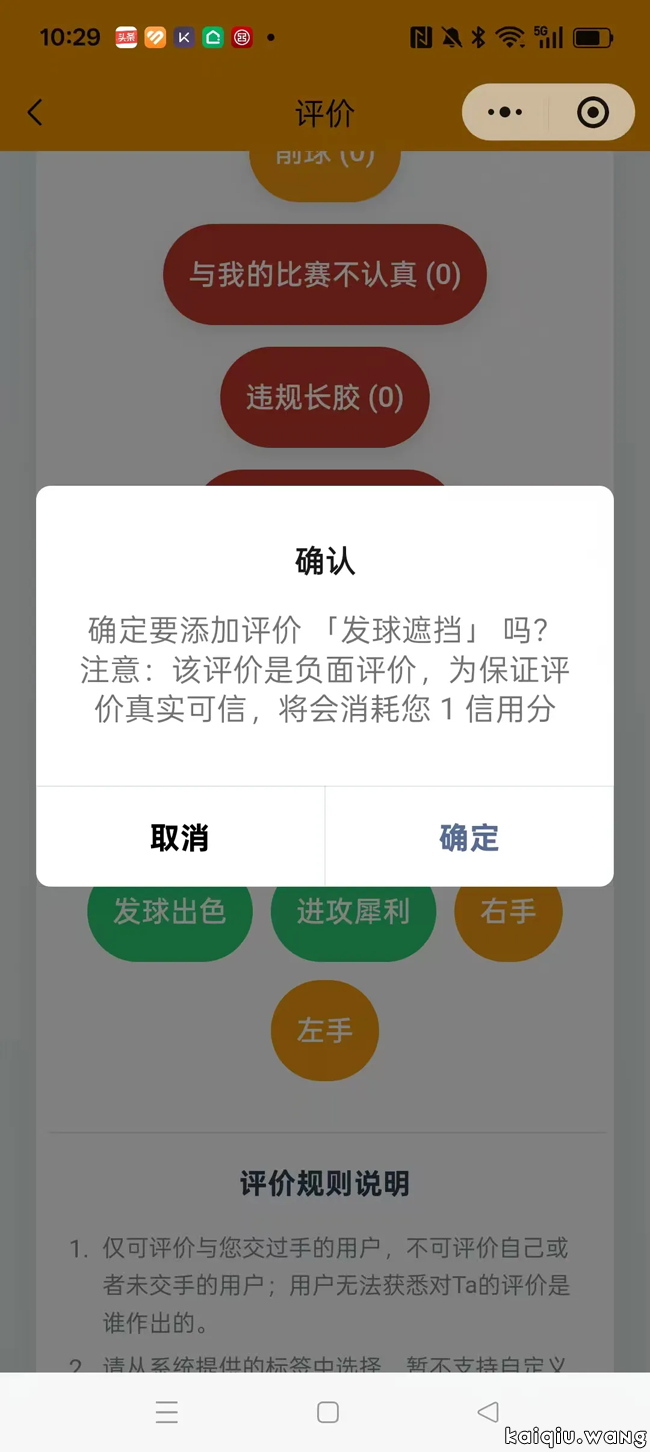Image resolution: width=650 pixels, height=1452 pixels.
Task: Go to the system home screen
Action: pyautogui.click(x=327, y=1411)
